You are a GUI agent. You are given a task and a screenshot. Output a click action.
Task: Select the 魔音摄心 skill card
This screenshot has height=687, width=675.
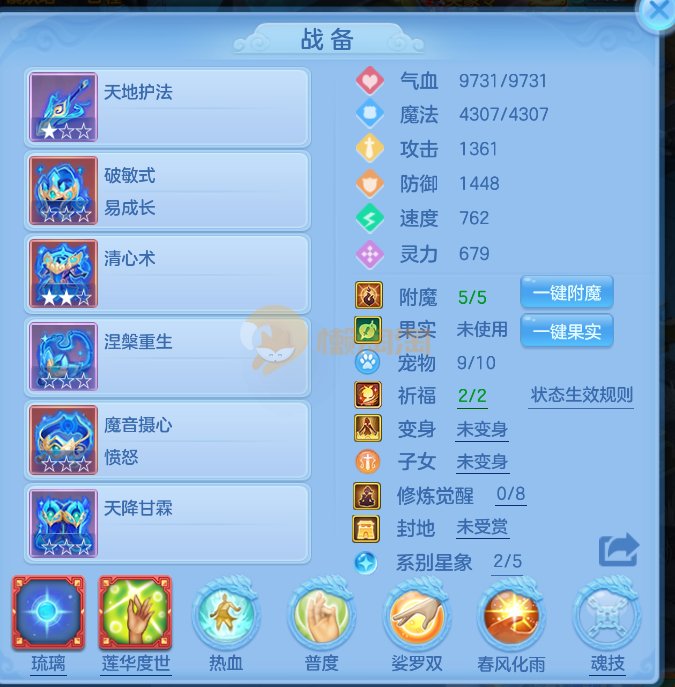tap(167, 440)
